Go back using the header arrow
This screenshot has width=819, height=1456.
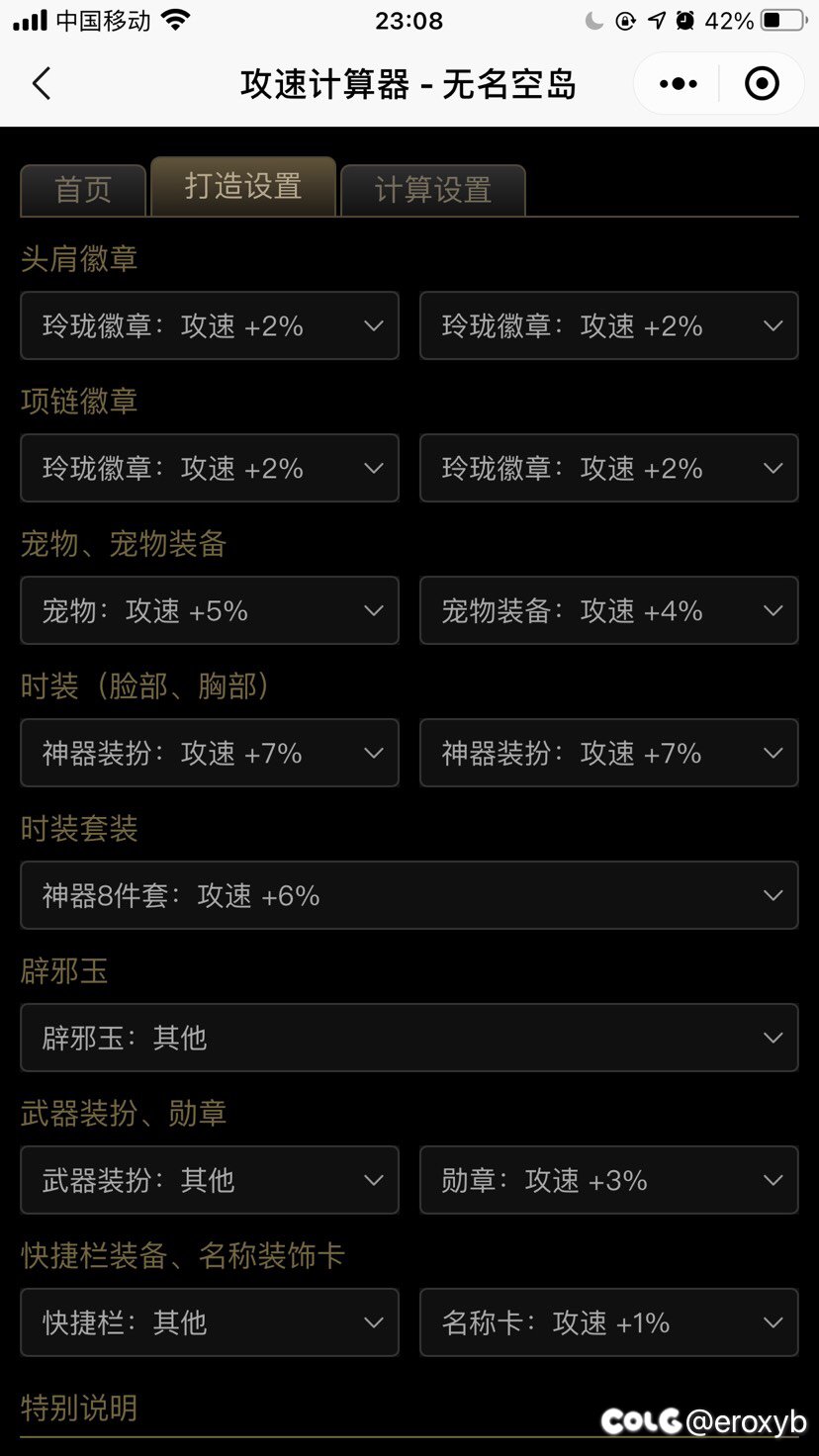tap(42, 84)
